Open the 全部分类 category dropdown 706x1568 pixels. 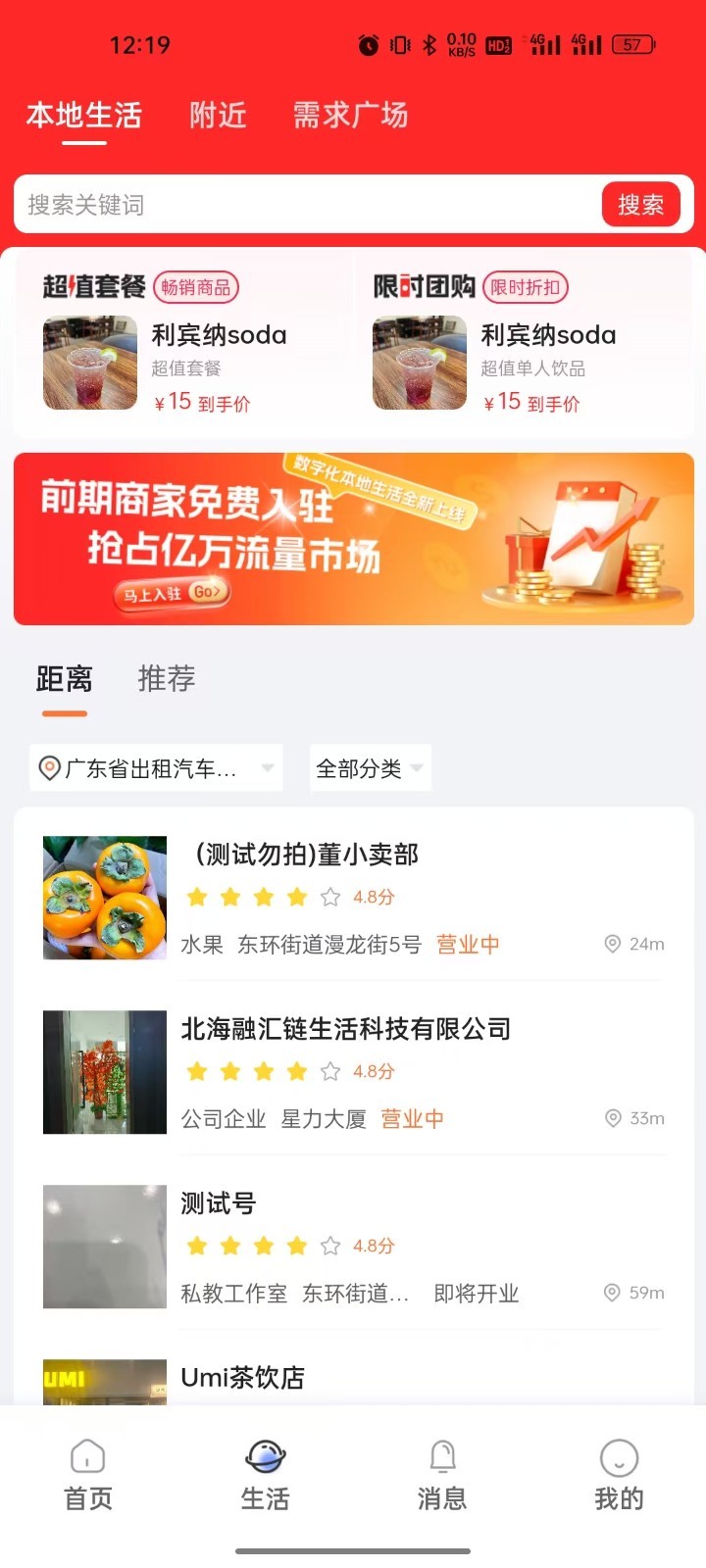(x=370, y=767)
